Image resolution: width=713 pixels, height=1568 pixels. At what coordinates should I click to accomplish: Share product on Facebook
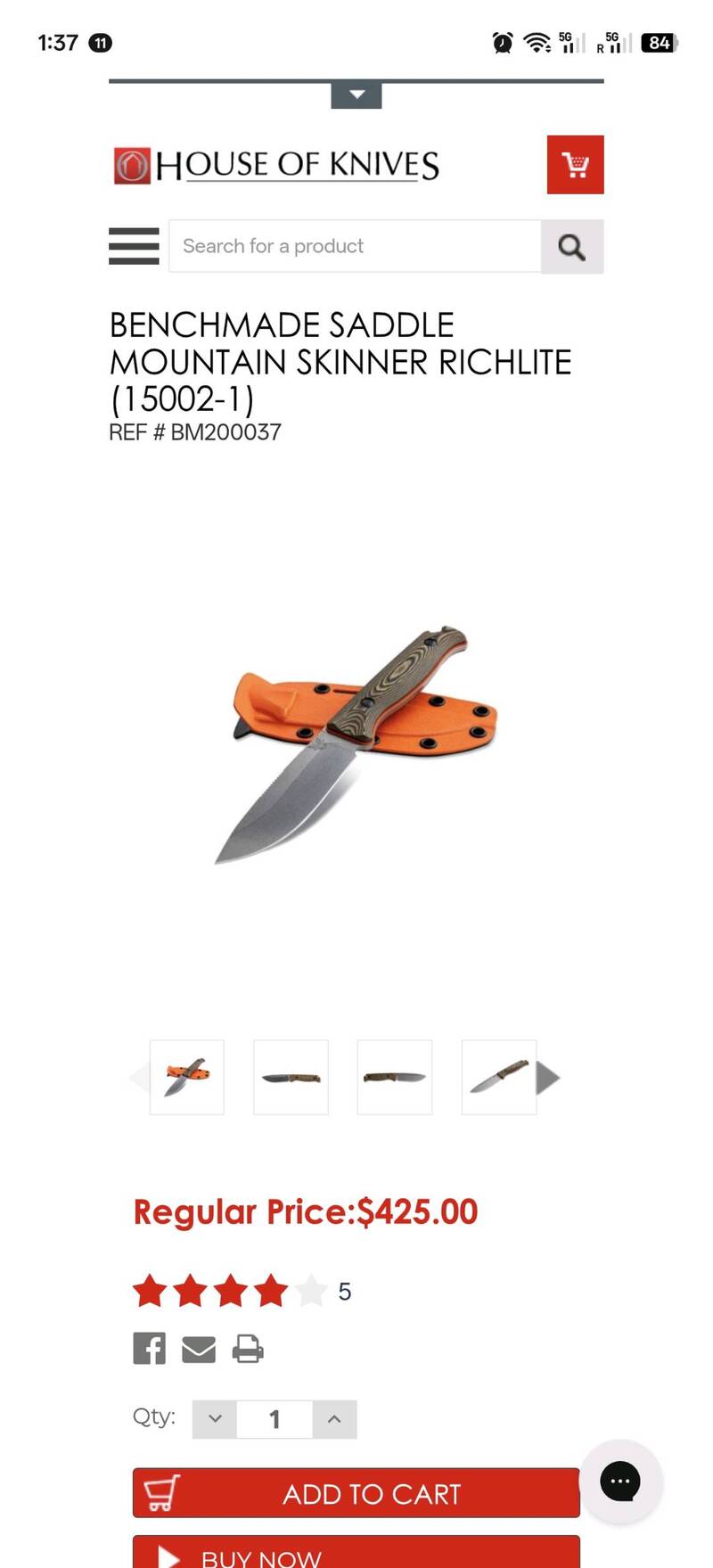150,1348
